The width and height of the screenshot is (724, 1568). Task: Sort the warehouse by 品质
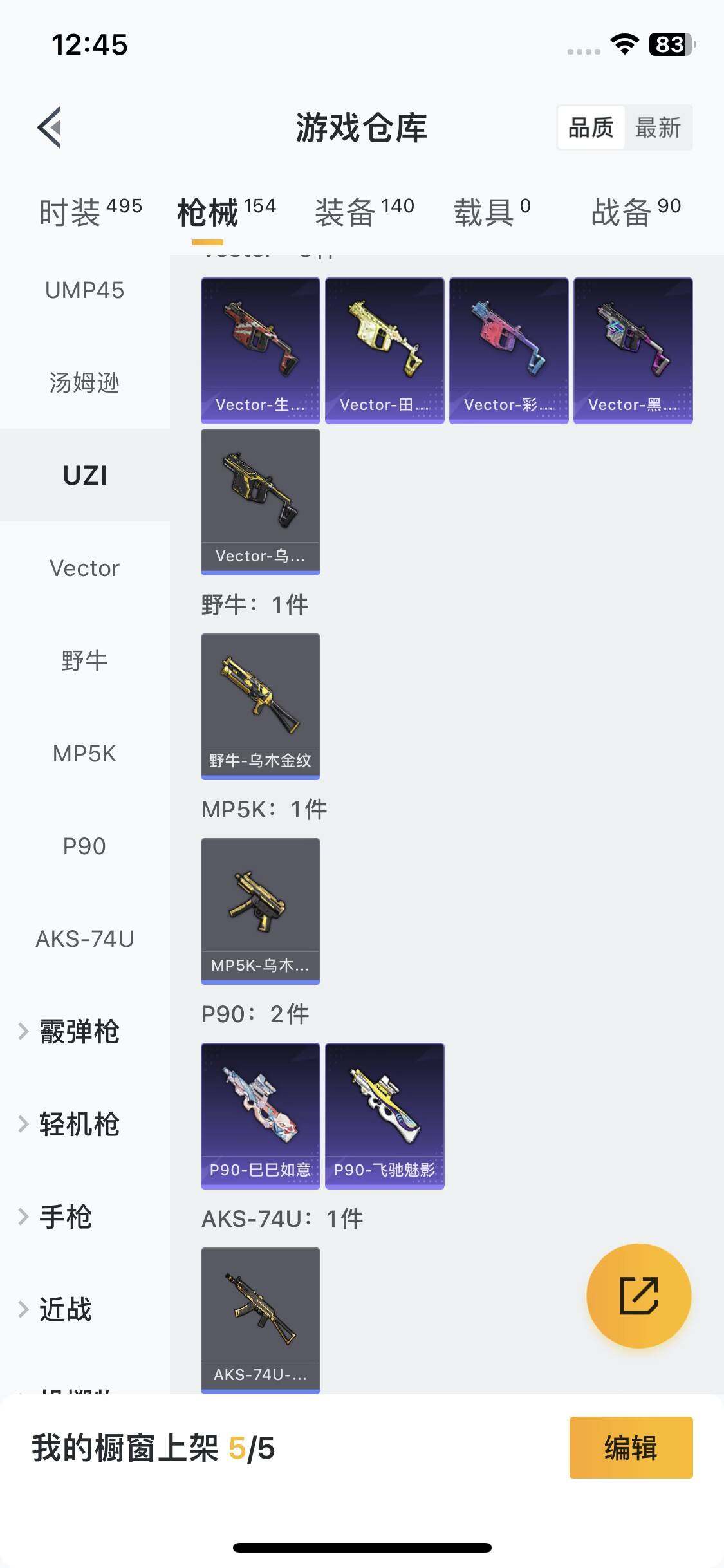tap(591, 127)
